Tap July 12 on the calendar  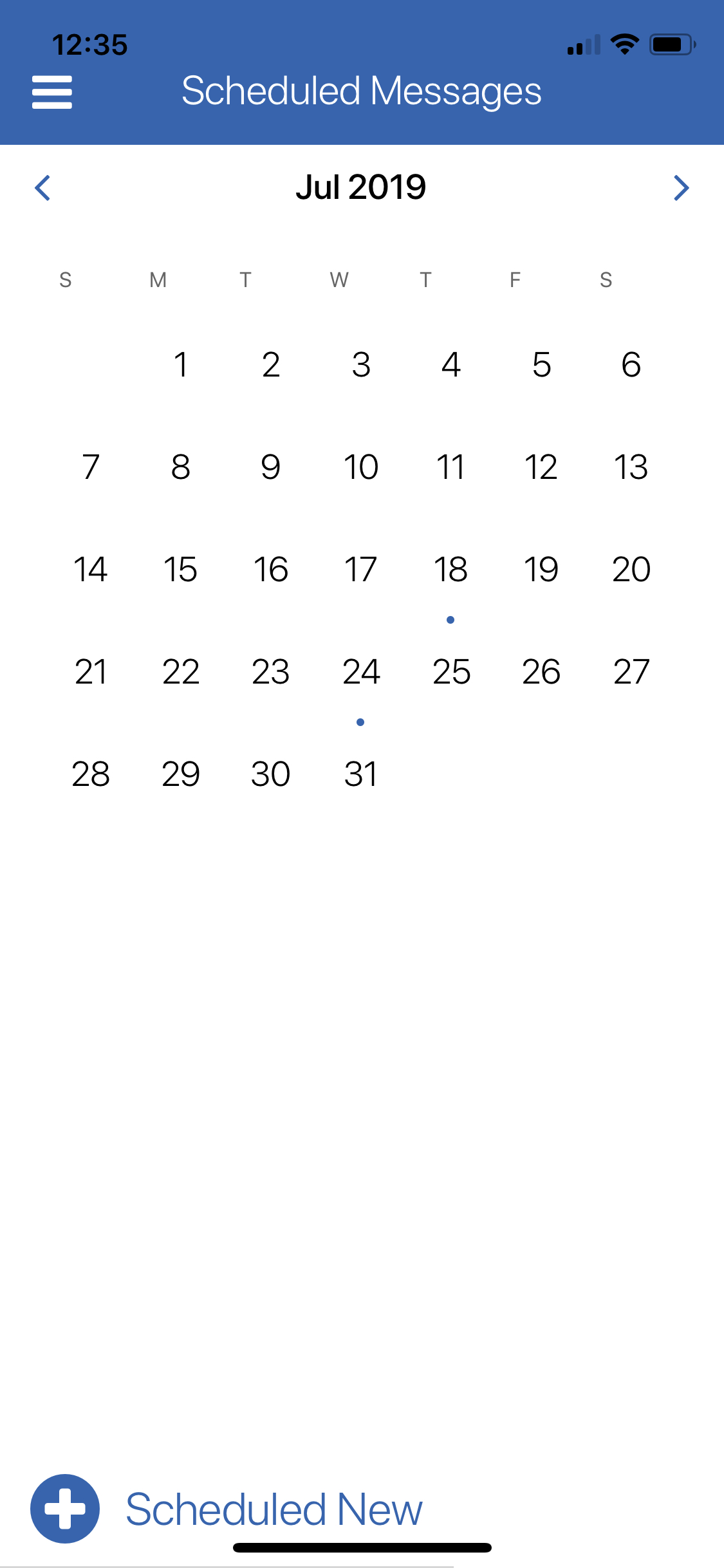pyautogui.click(x=541, y=467)
